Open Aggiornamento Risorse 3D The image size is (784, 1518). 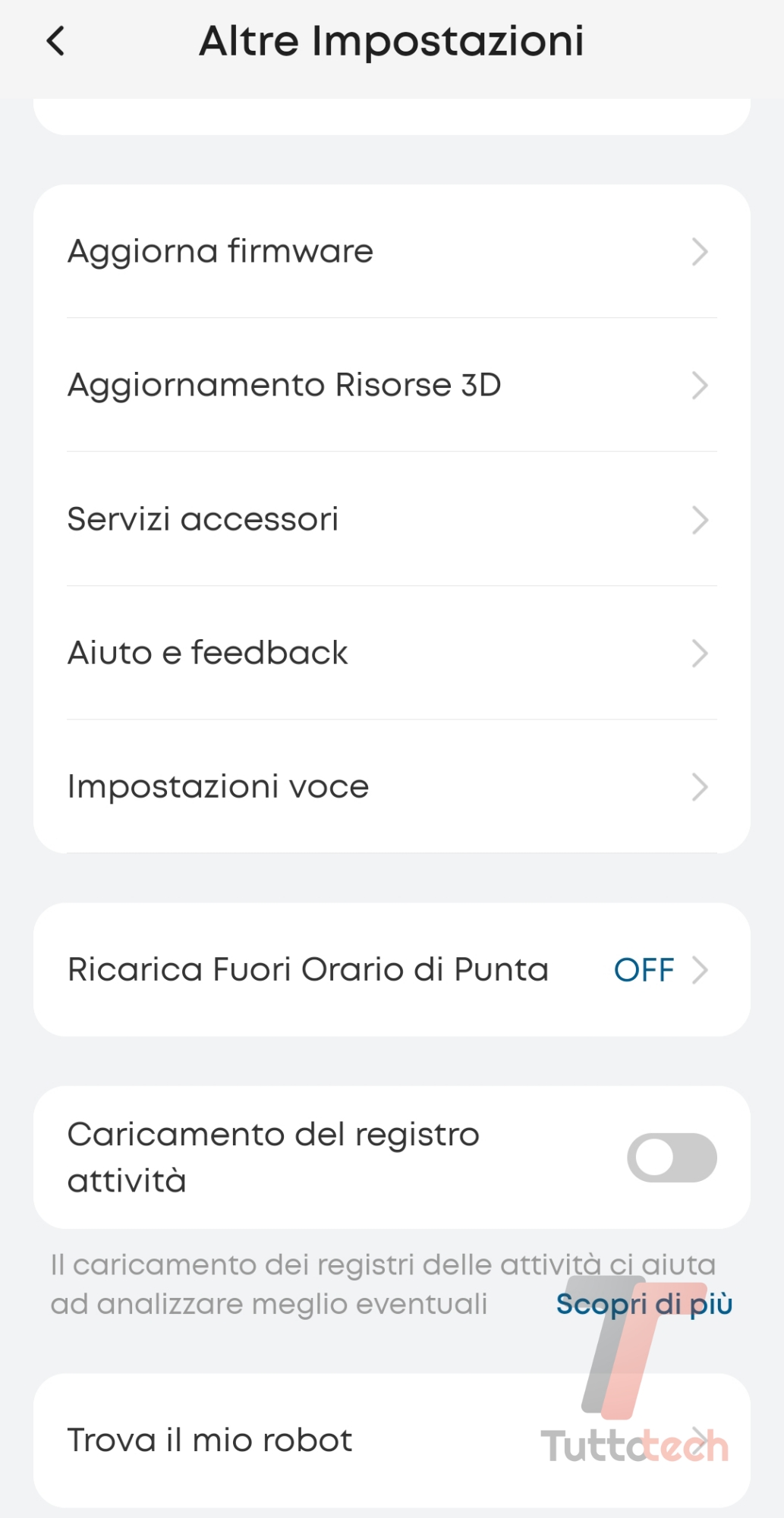point(391,386)
